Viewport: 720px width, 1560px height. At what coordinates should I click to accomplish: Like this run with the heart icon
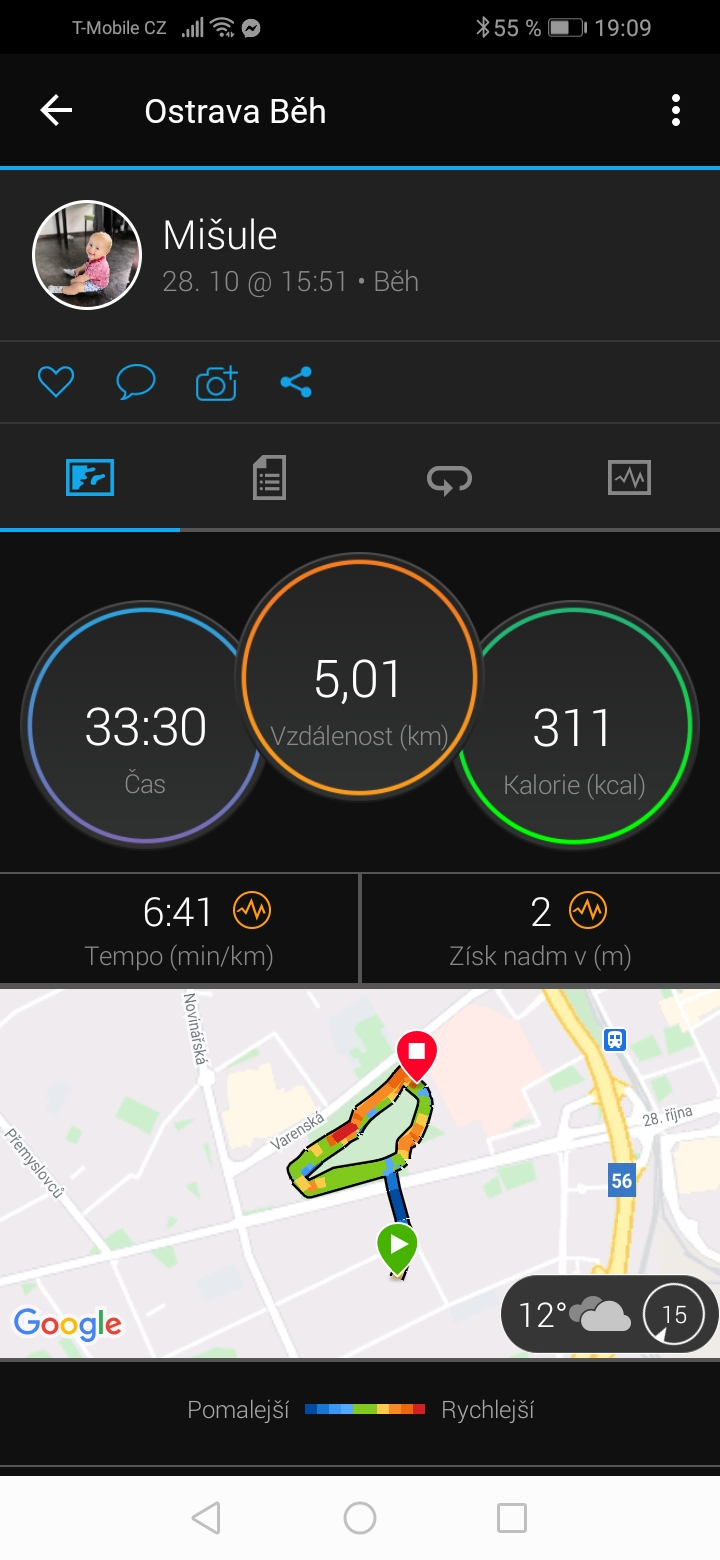click(x=56, y=382)
